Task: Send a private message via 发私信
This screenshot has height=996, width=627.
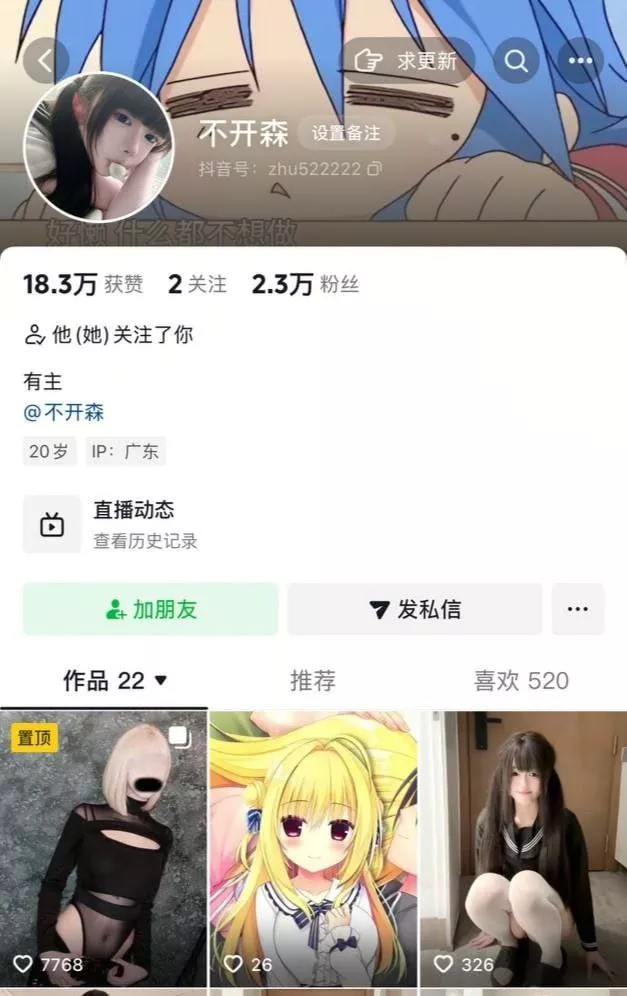Action: click(x=415, y=609)
